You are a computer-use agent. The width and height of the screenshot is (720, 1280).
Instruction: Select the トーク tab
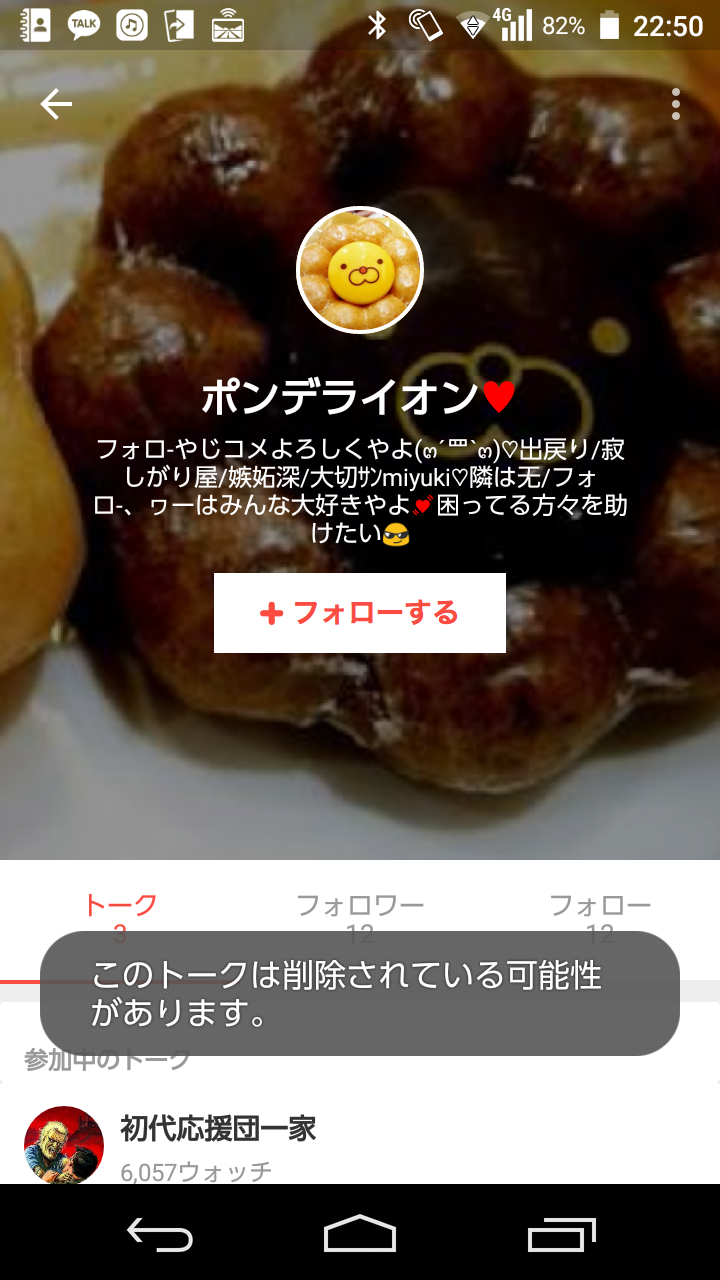pos(118,914)
